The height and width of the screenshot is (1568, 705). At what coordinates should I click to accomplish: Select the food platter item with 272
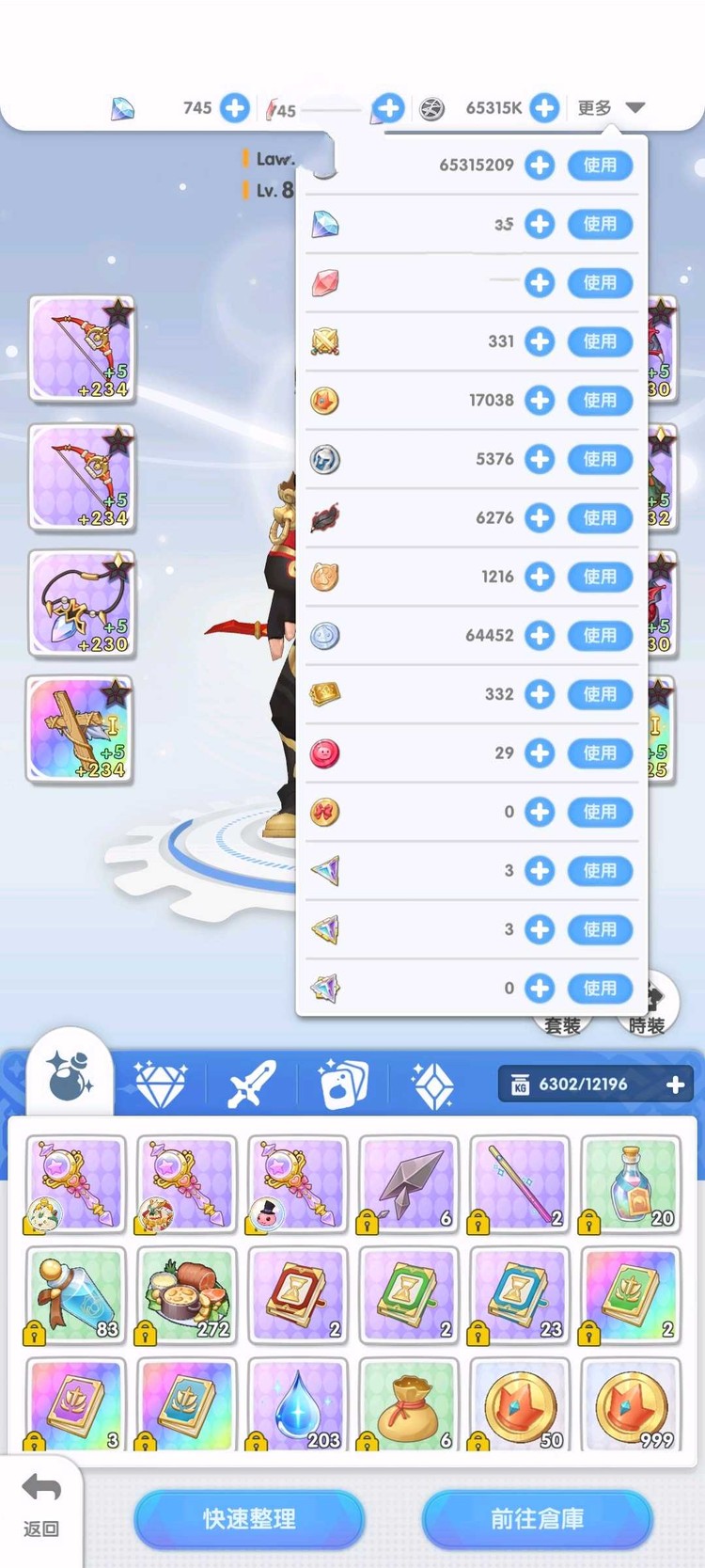coord(187,1295)
